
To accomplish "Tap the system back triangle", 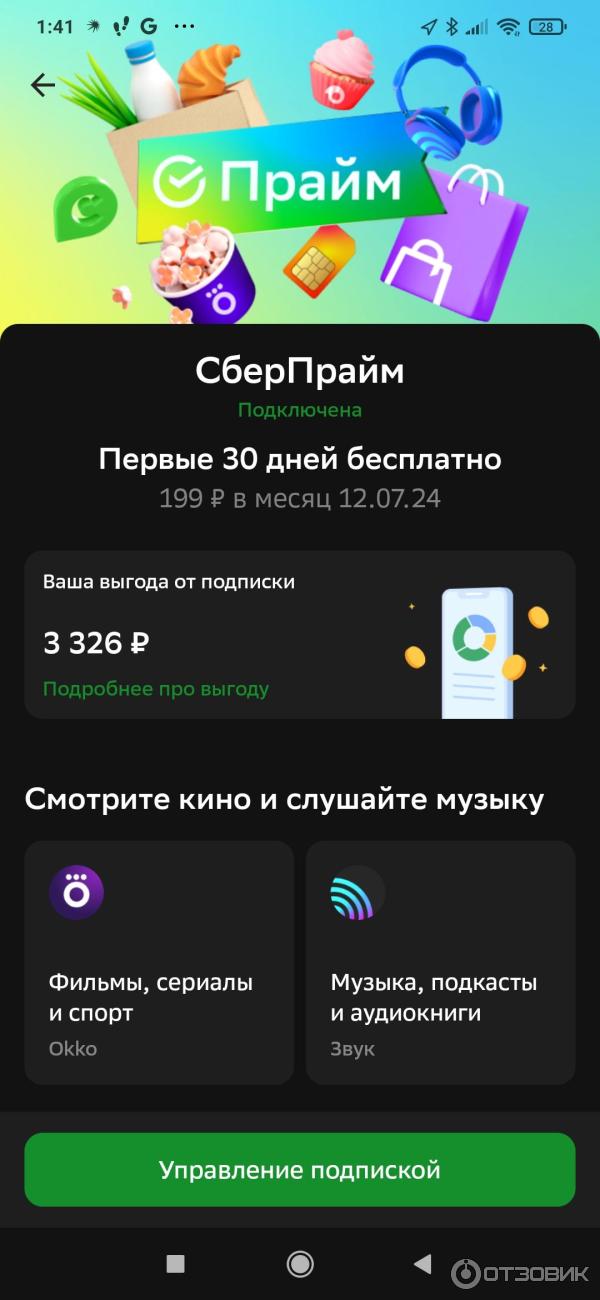I will (422, 1264).
